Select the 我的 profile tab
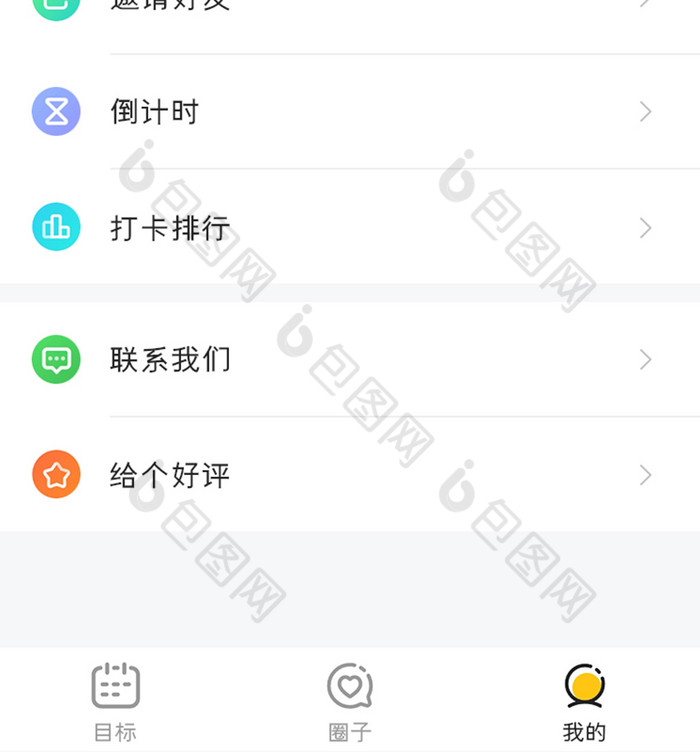Image resolution: width=700 pixels, height=752 pixels. [x=584, y=702]
